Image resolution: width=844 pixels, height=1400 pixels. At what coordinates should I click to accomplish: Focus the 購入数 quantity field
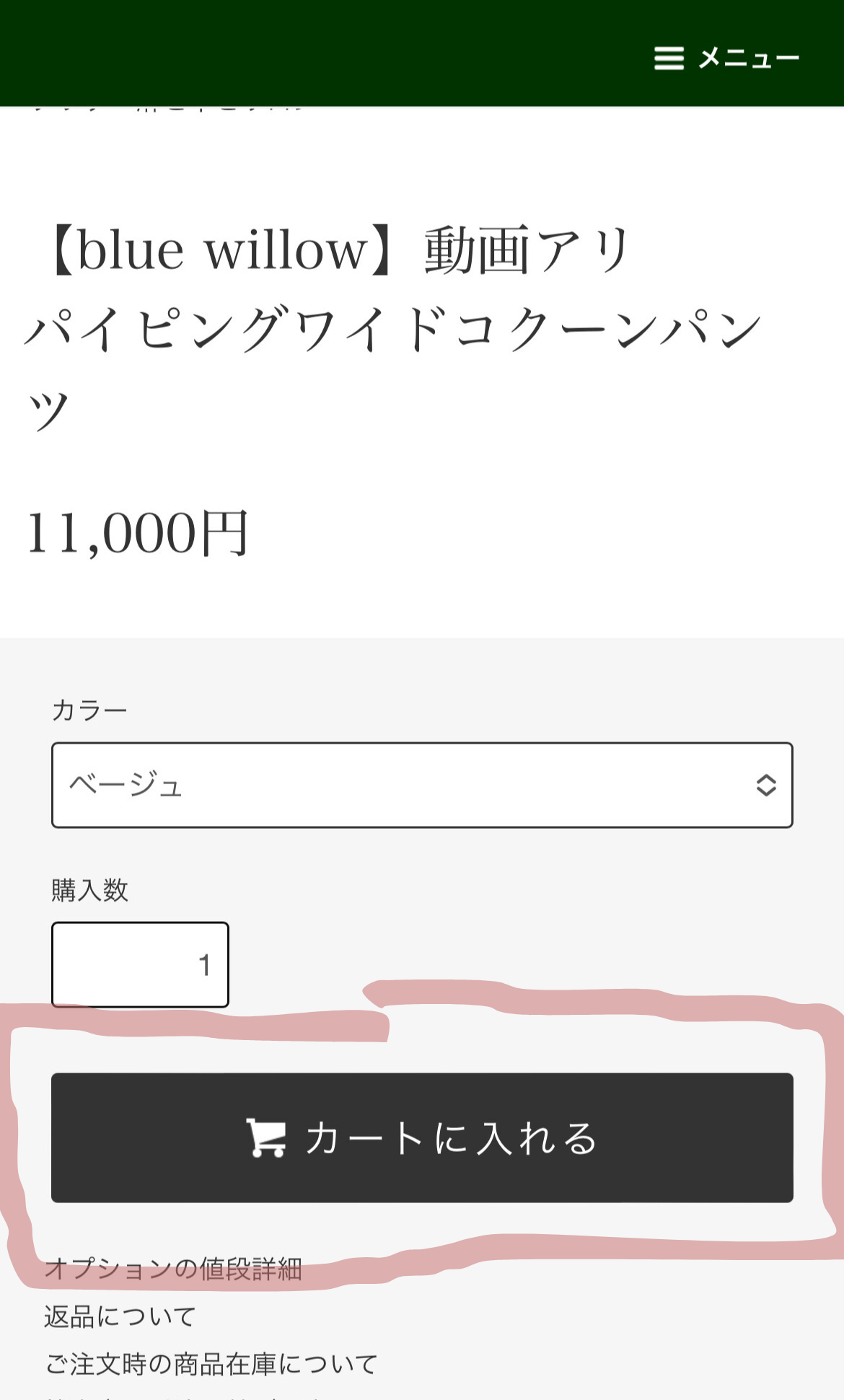140,964
